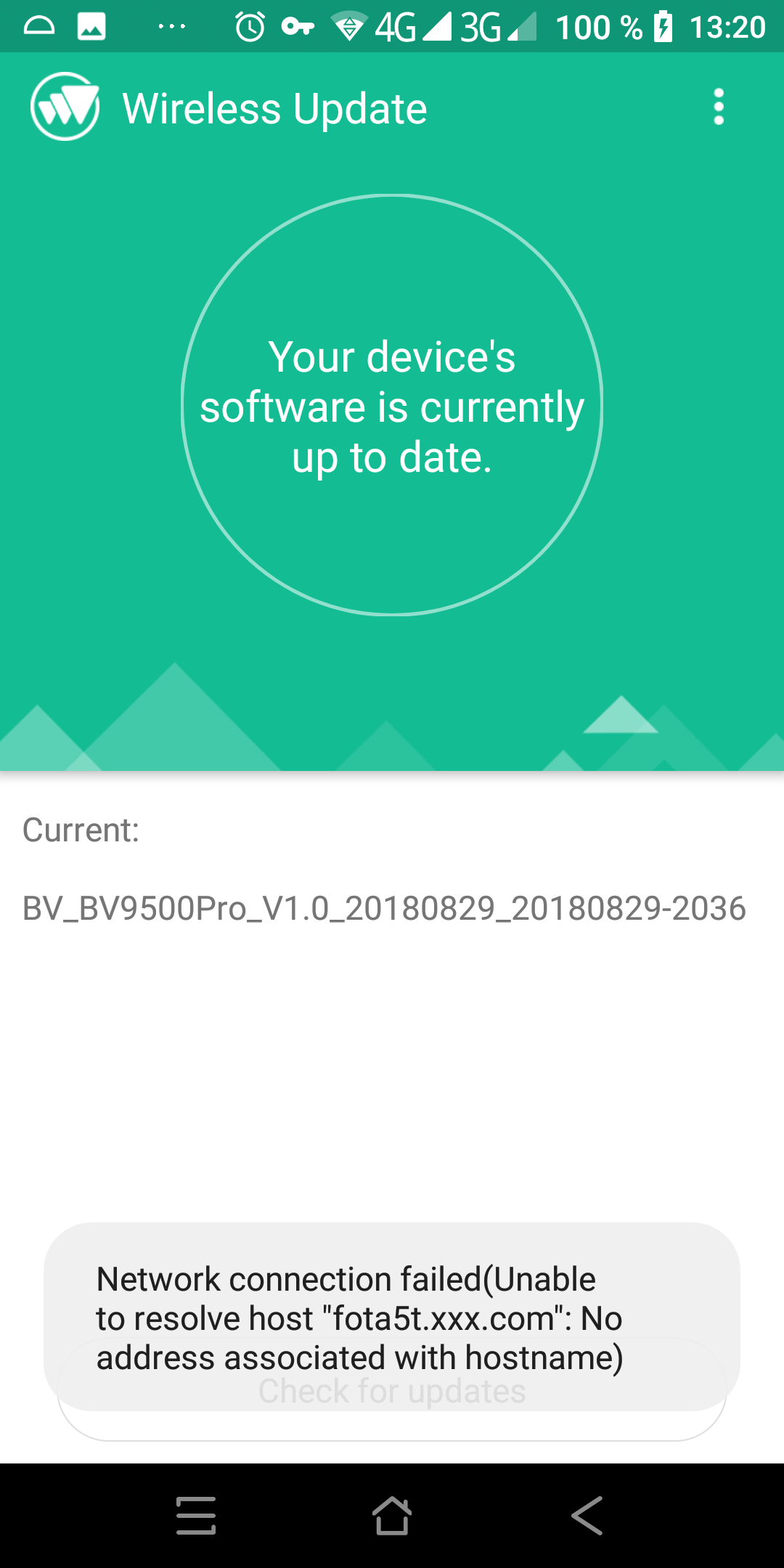Tap the Wi-Fi signal icon

tap(348, 27)
